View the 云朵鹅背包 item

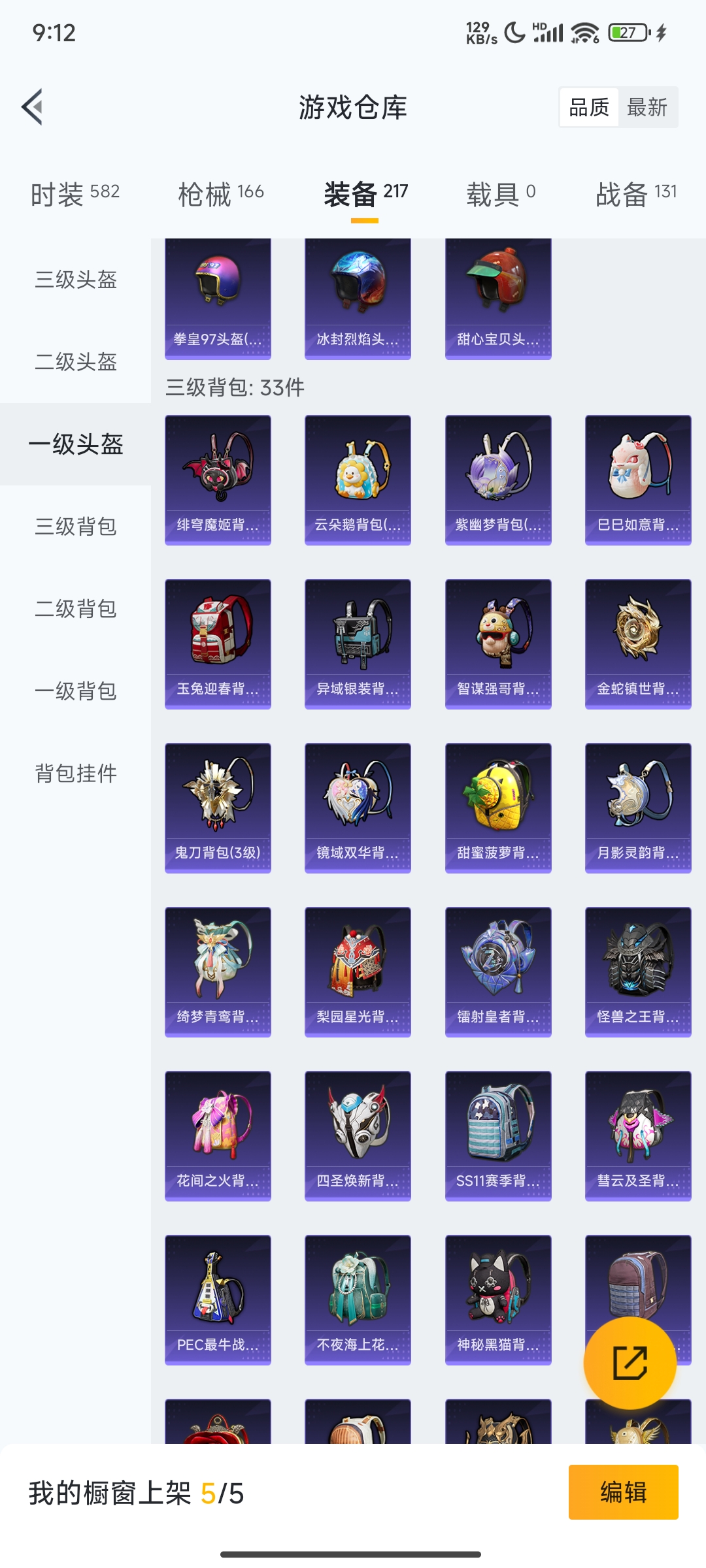358,480
